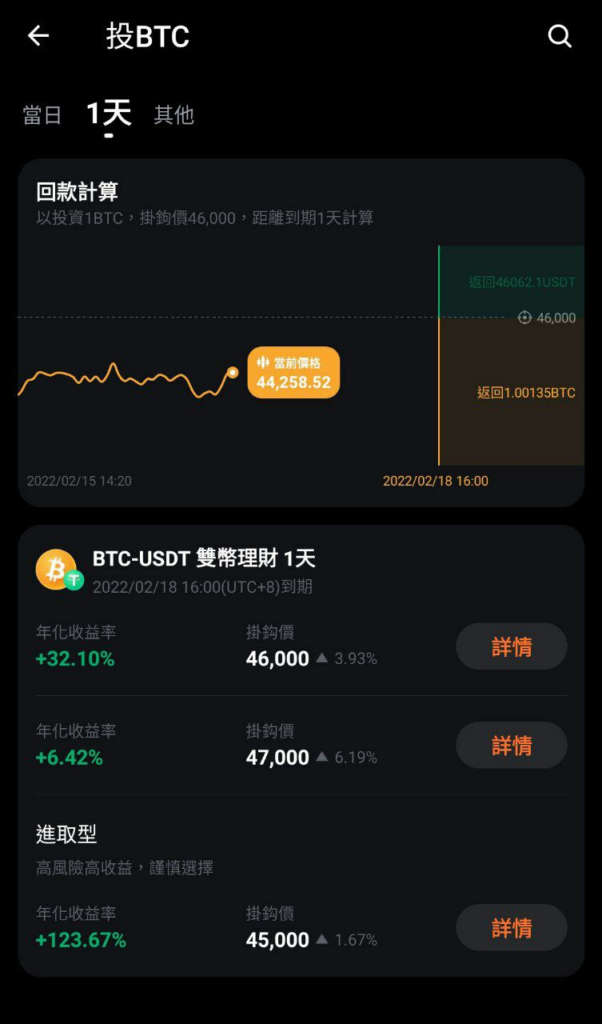This screenshot has width=602, height=1024.
Task: Open search with the magnifier icon
Action: [560, 37]
